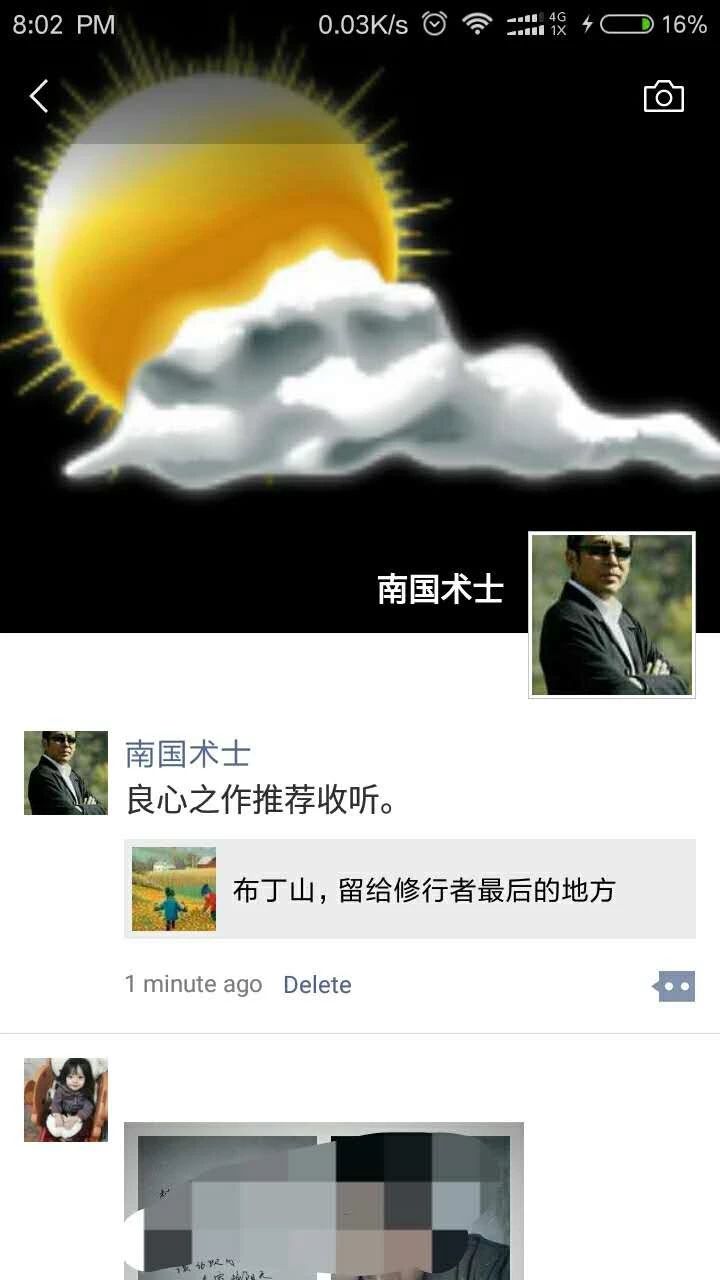
Task: Delete the post from 1 minute ago
Action: pyautogui.click(x=317, y=985)
